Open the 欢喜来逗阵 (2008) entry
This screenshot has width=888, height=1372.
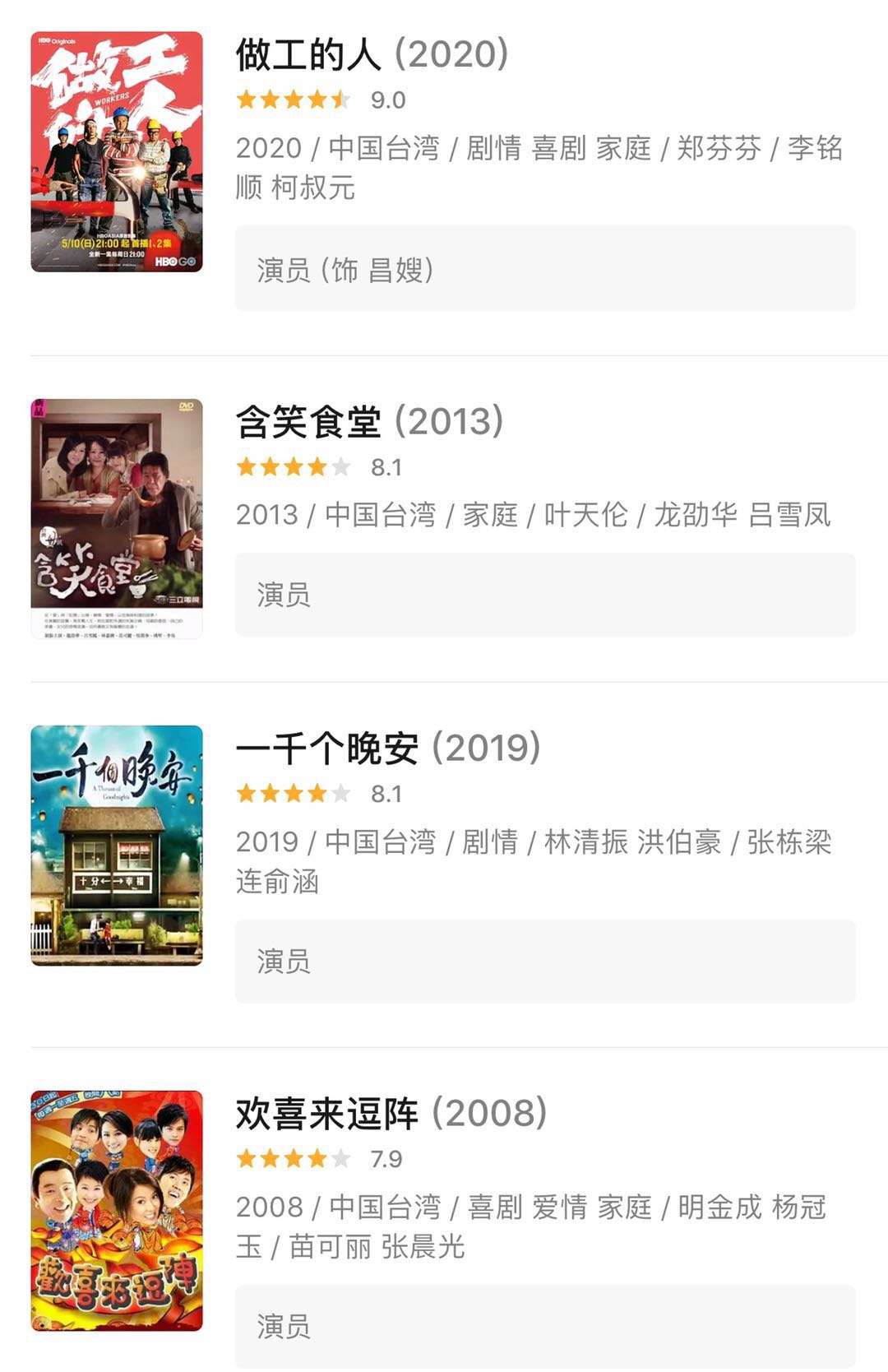[x=391, y=1114]
